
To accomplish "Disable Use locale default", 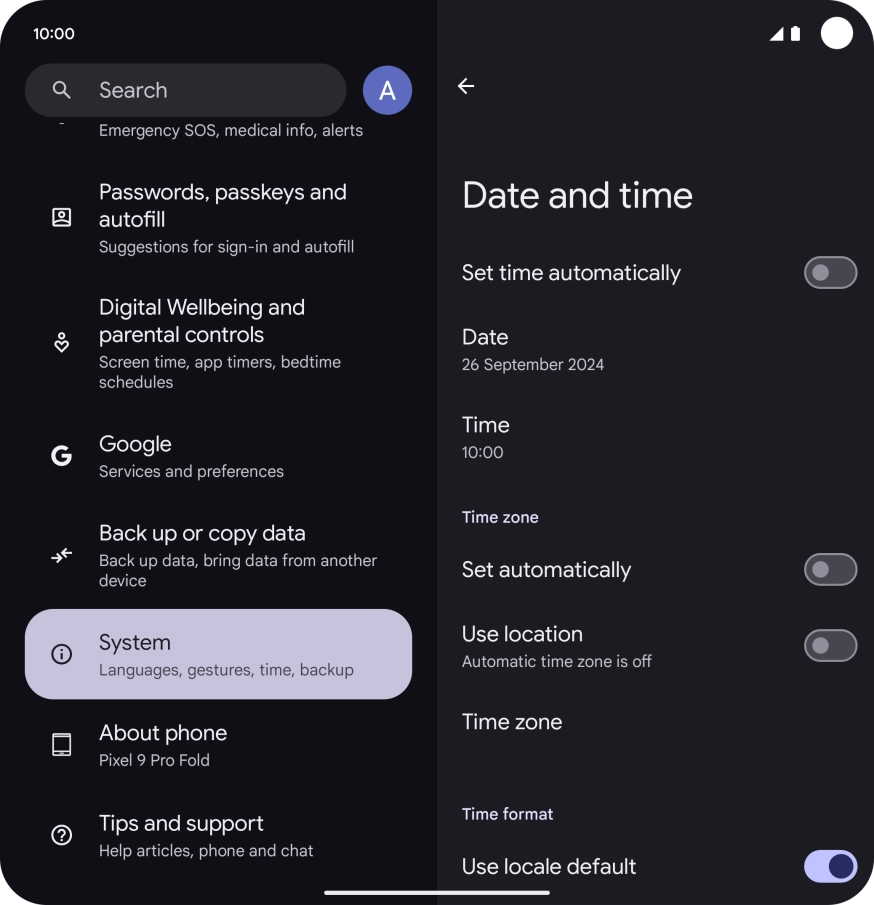I will (x=830, y=866).
